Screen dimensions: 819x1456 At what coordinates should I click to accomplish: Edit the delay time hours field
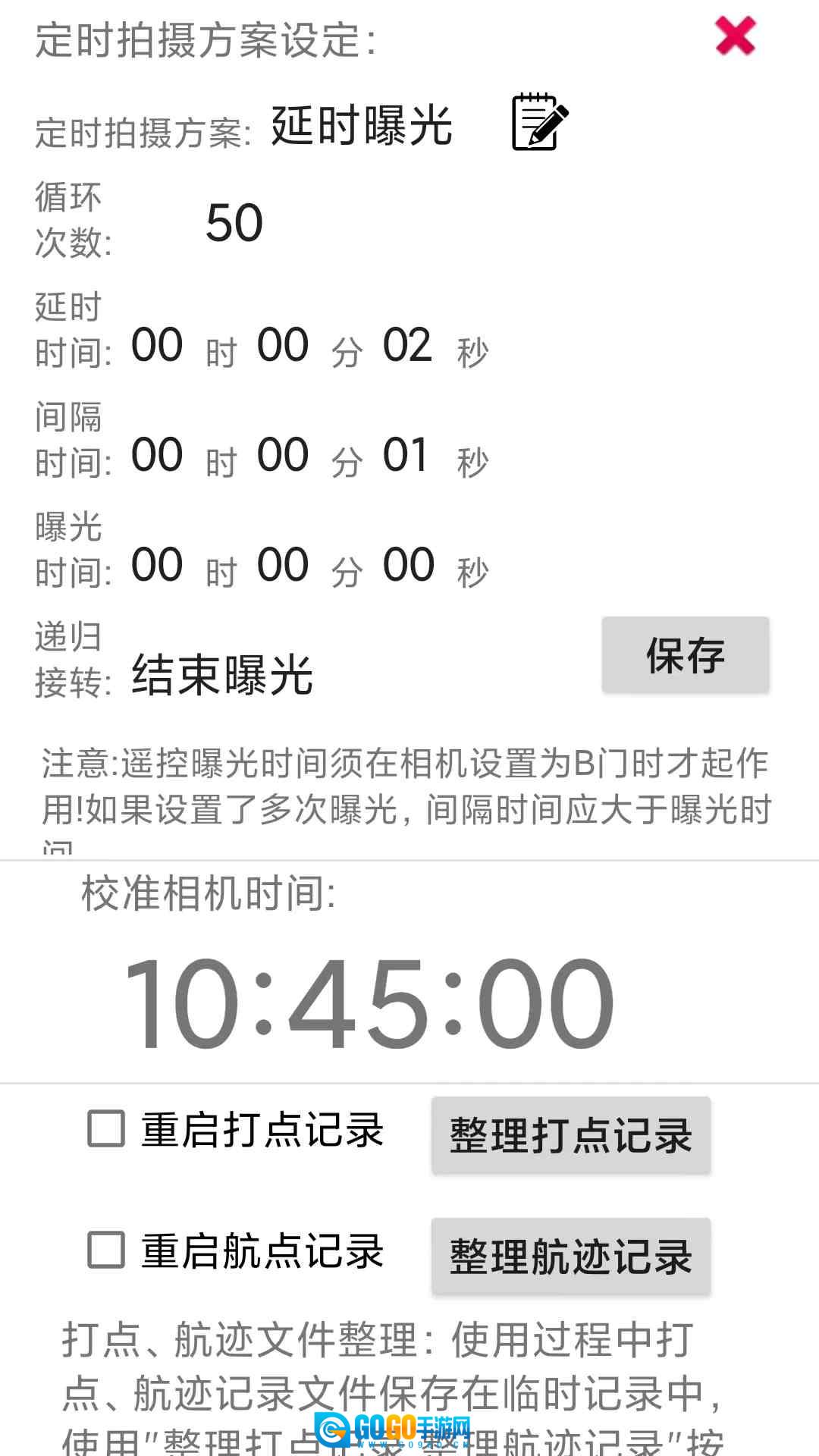(x=157, y=345)
